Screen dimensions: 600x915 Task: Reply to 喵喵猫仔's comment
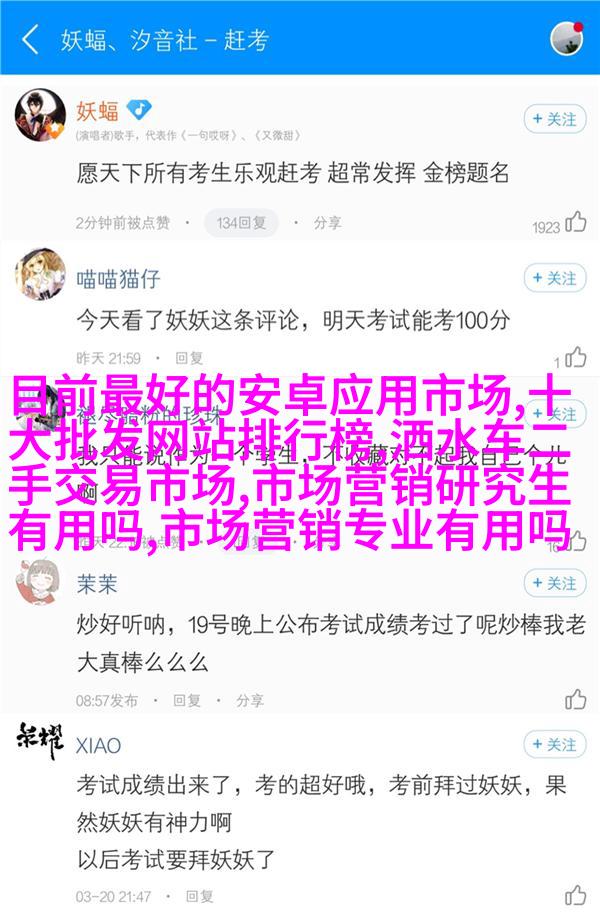(188, 357)
